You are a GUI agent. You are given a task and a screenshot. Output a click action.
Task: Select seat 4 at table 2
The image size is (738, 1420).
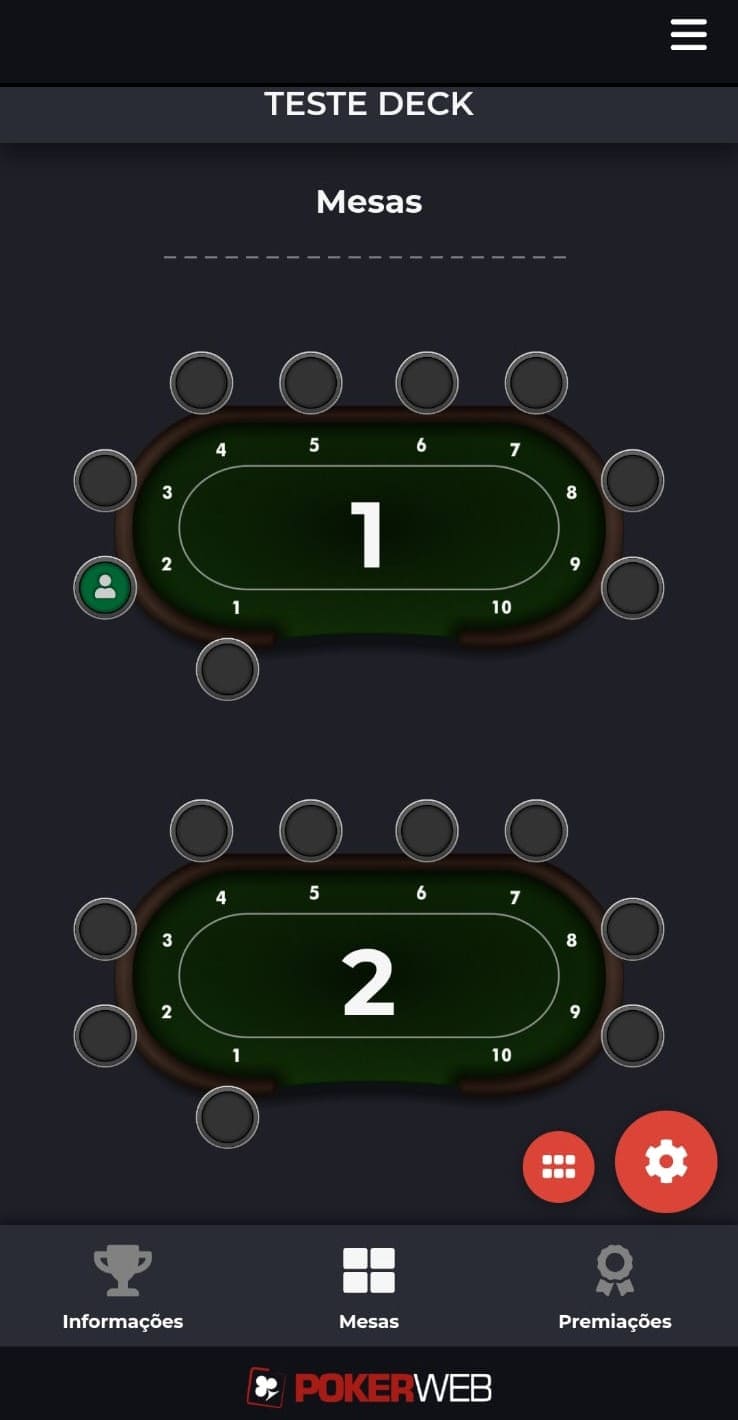point(202,830)
